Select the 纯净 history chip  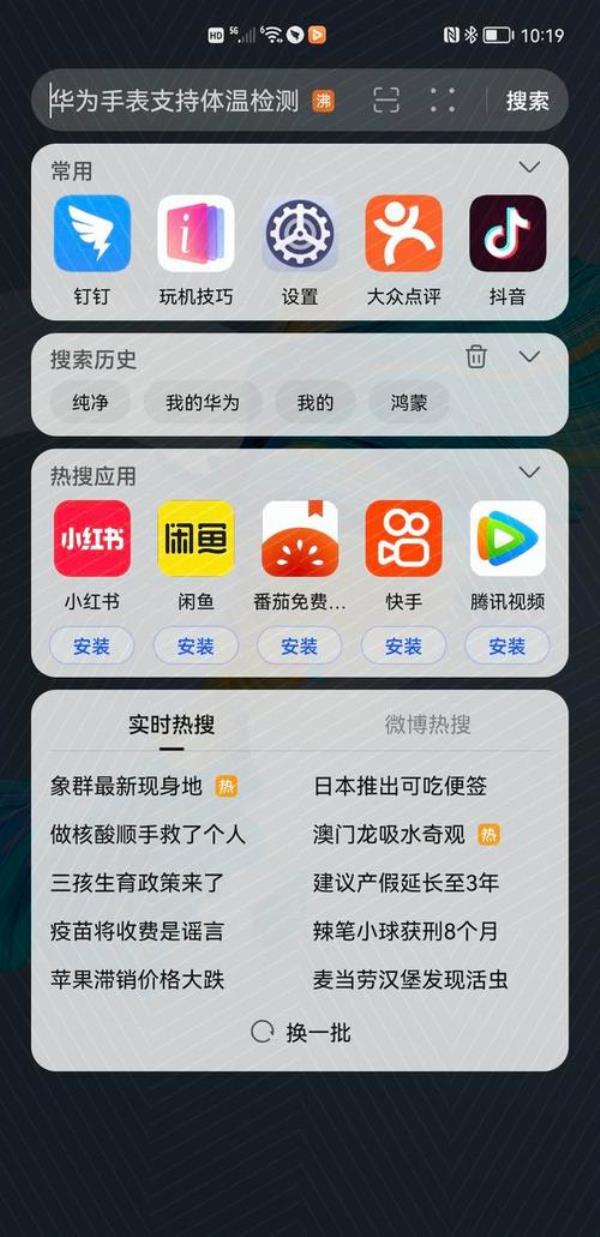point(90,403)
